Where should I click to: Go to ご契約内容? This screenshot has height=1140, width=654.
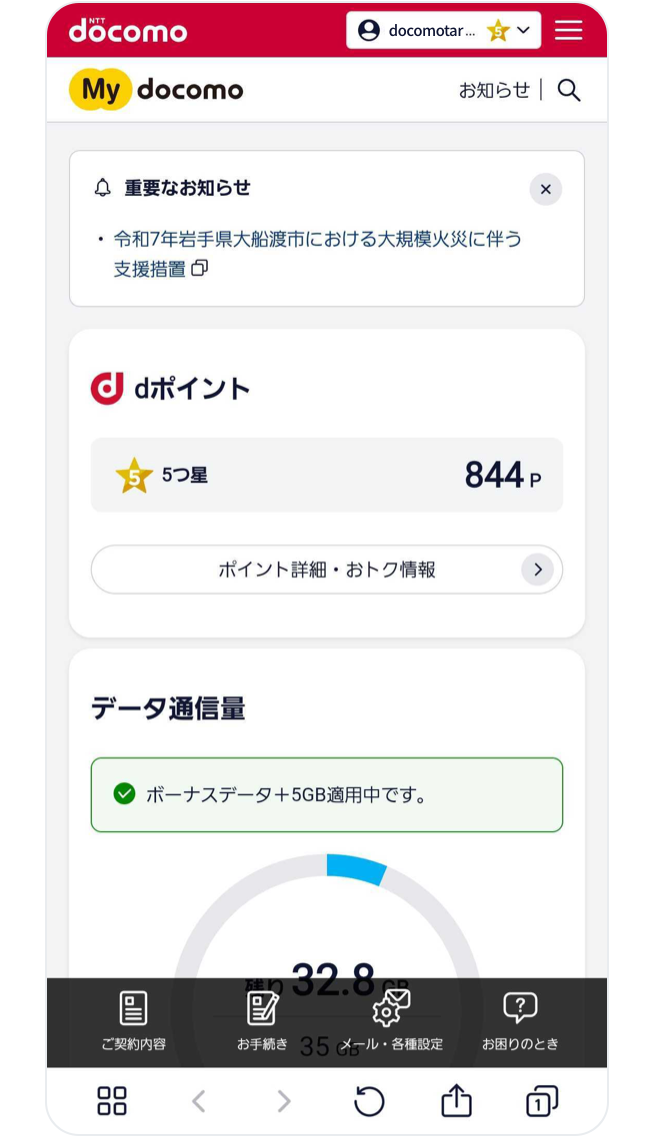[134, 1021]
